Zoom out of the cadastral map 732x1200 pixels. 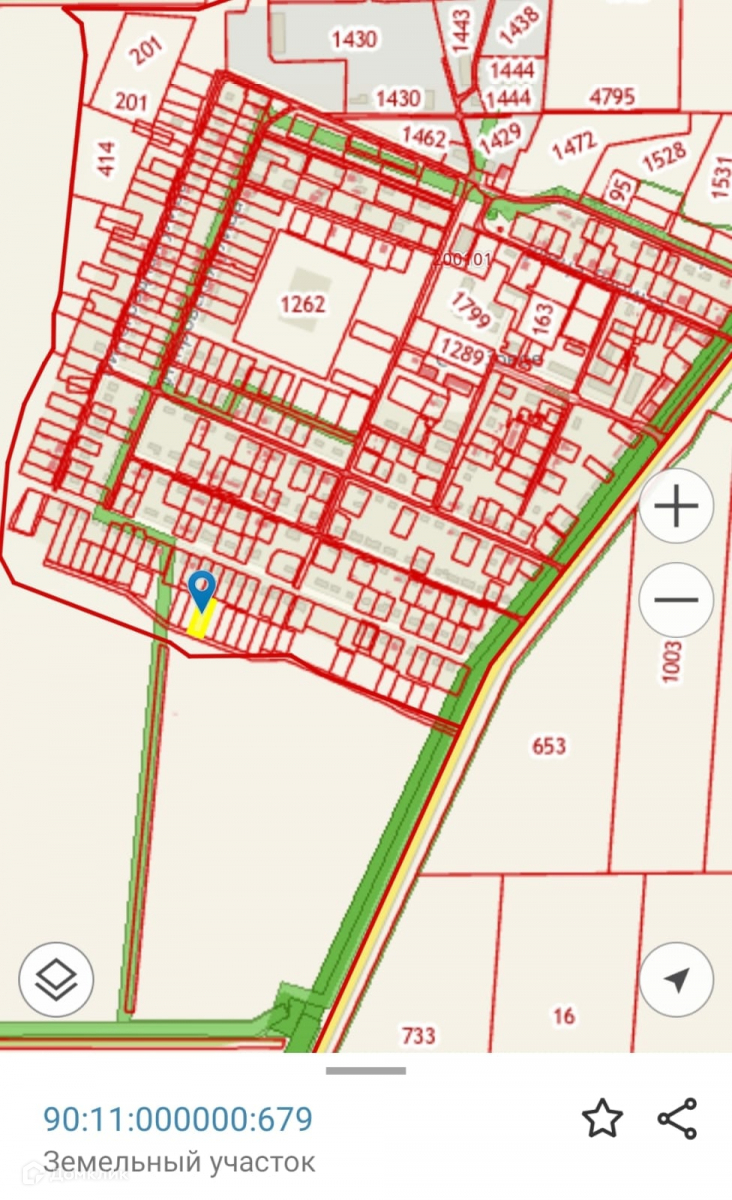click(676, 601)
